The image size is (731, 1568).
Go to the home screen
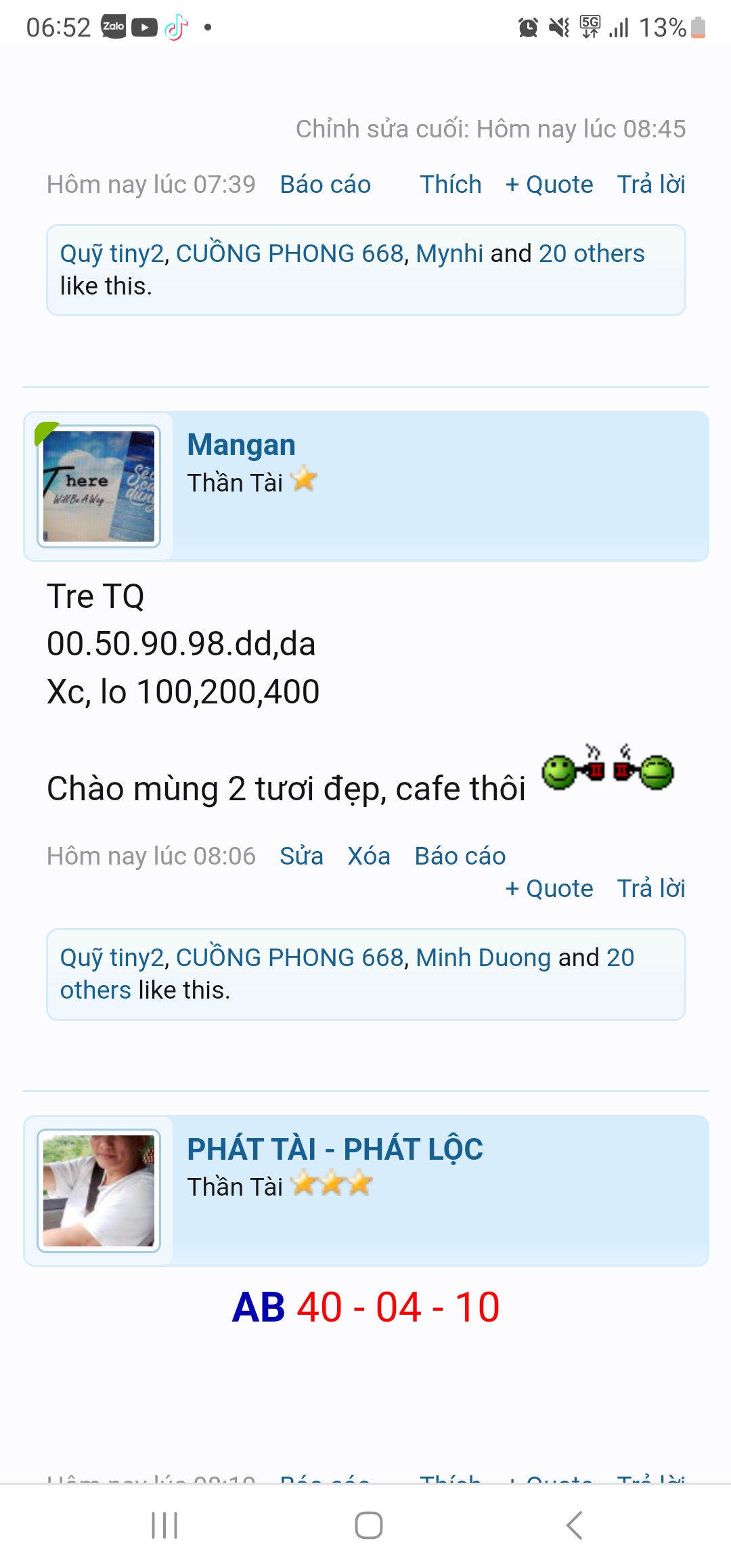368,1525
